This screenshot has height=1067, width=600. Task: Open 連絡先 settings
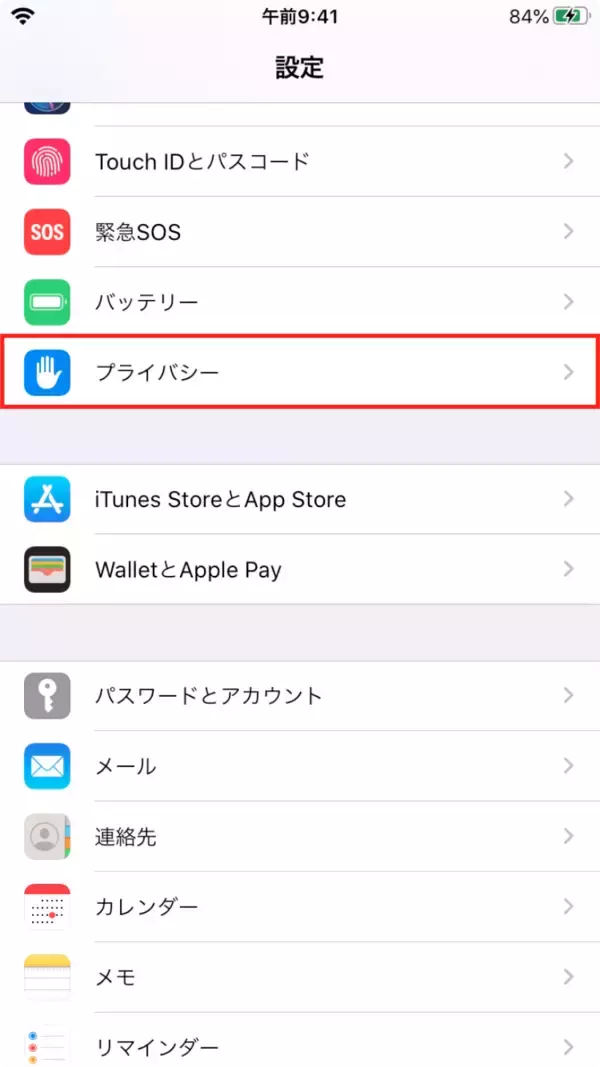[300, 836]
